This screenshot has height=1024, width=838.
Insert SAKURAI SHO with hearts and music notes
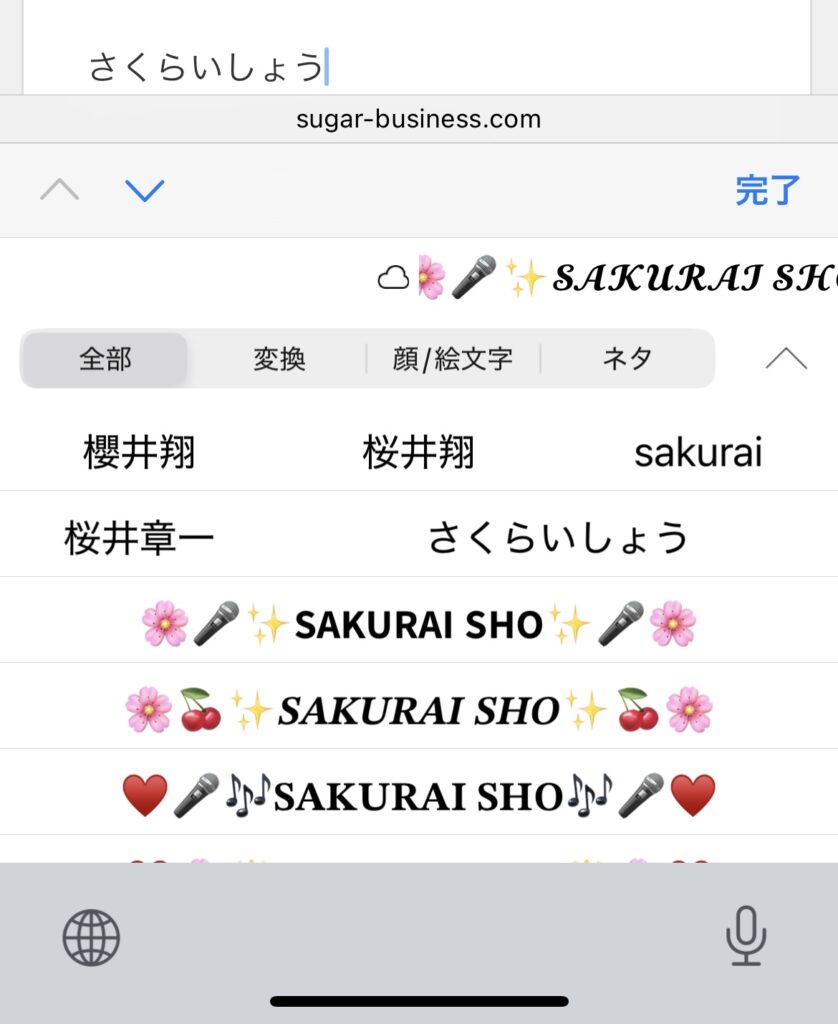click(x=418, y=796)
